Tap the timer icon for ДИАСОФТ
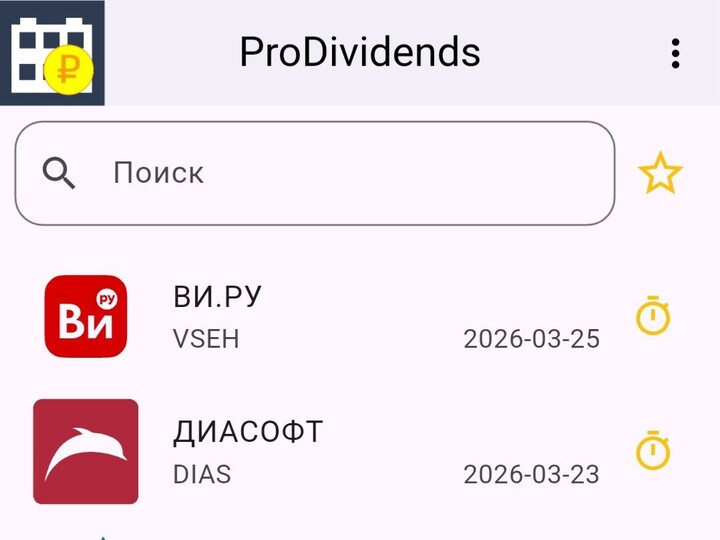Viewport: 720px width, 540px height. 653,450
